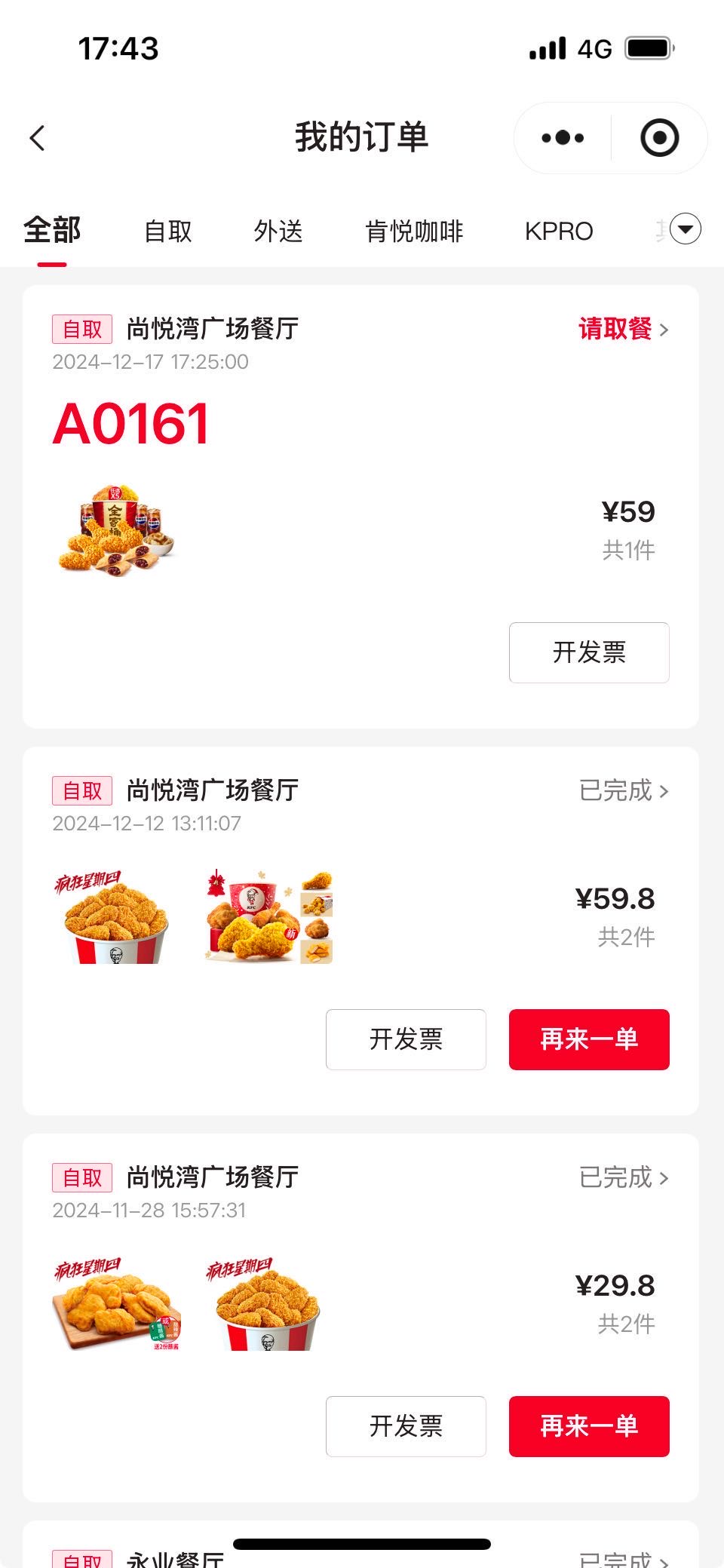Image resolution: width=724 pixels, height=1568 pixels.
Task: Switch to the 全部 tab
Action: tap(52, 231)
